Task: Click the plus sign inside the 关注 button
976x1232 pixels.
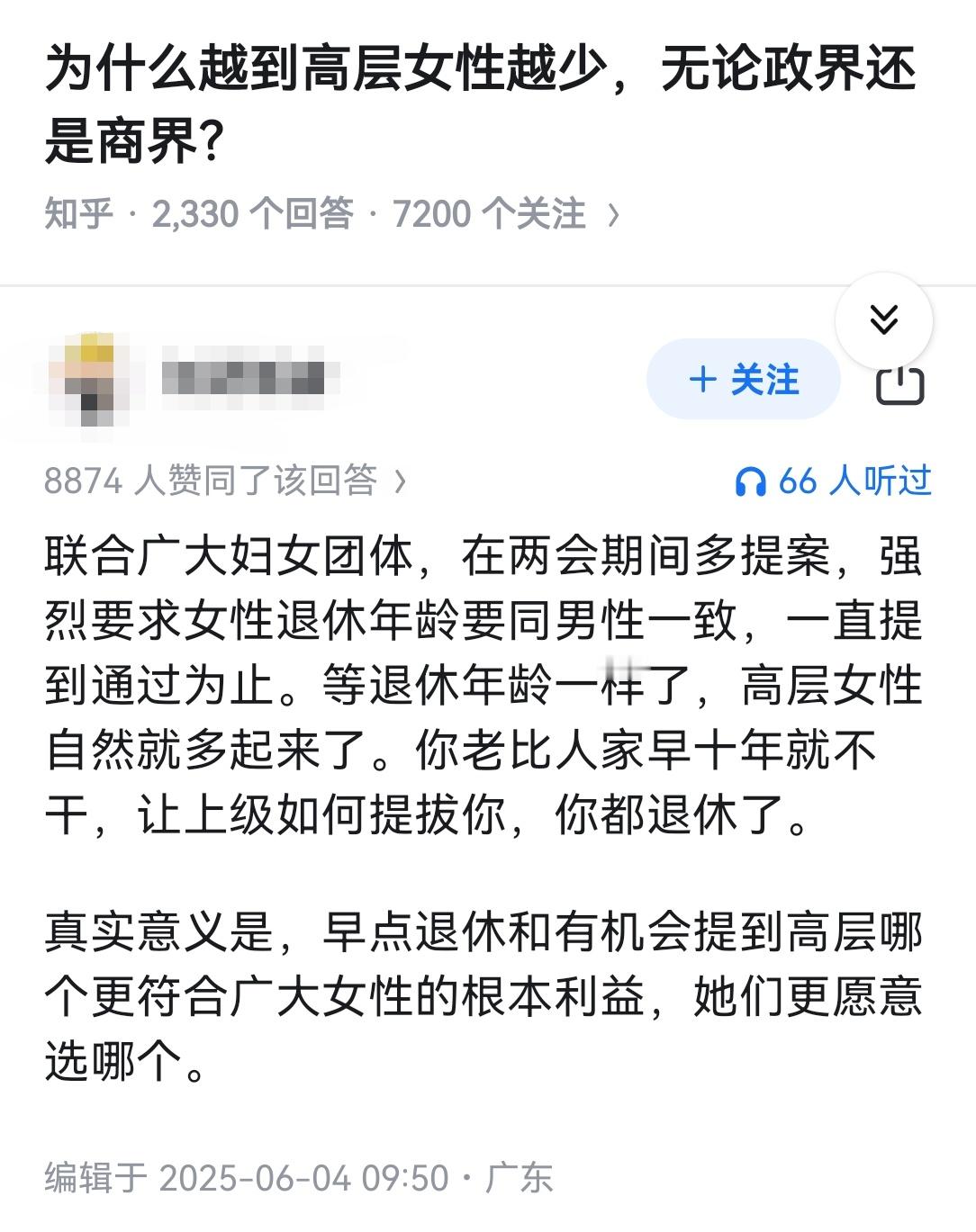Action: (x=704, y=381)
